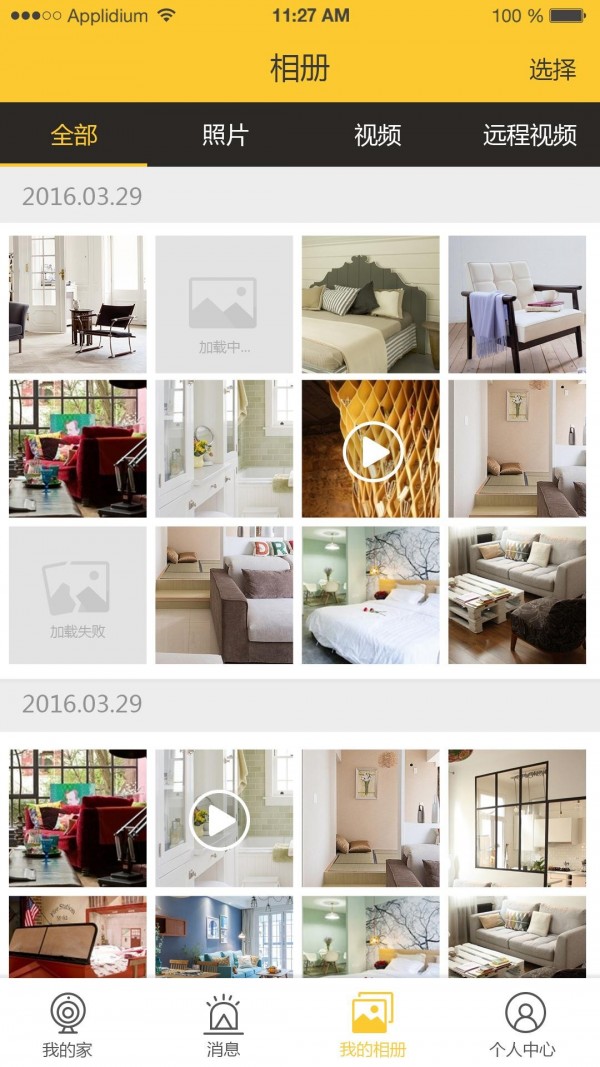Open the 消息 tab
This screenshot has height=1067, width=600.
pyautogui.click(x=223, y=1025)
